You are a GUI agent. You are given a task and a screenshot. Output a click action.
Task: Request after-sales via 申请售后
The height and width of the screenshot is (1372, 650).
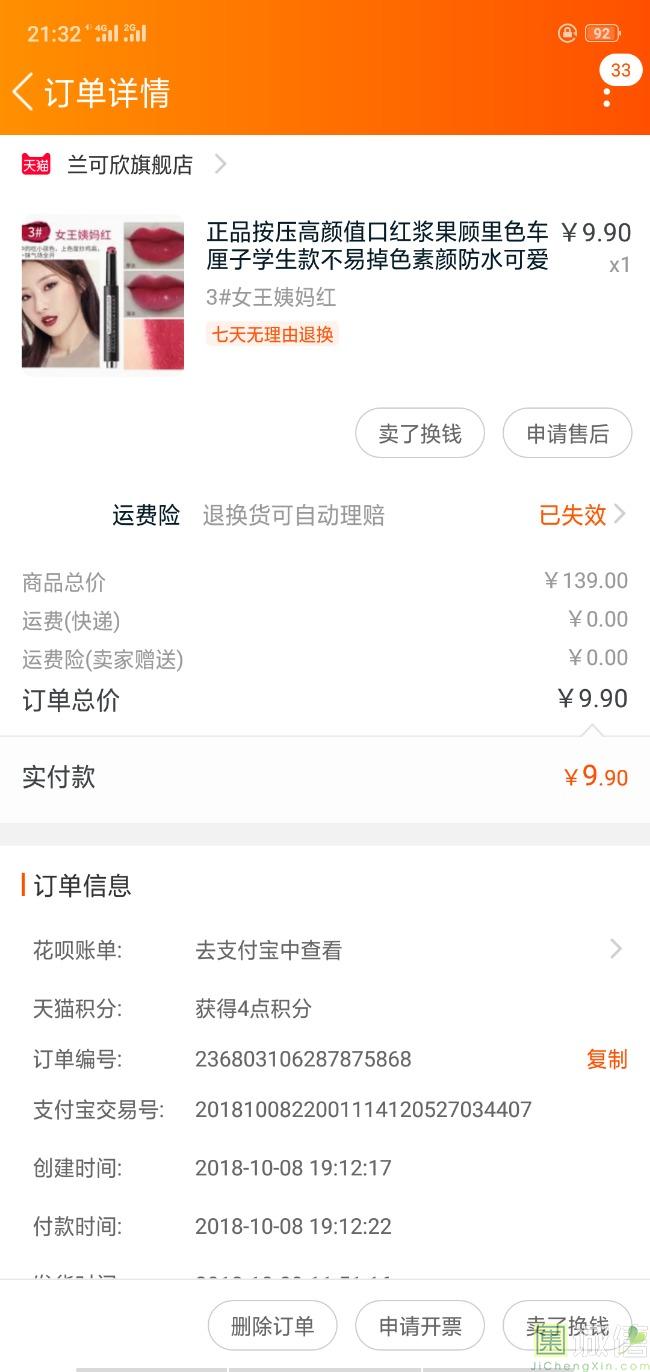click(567, 434)
